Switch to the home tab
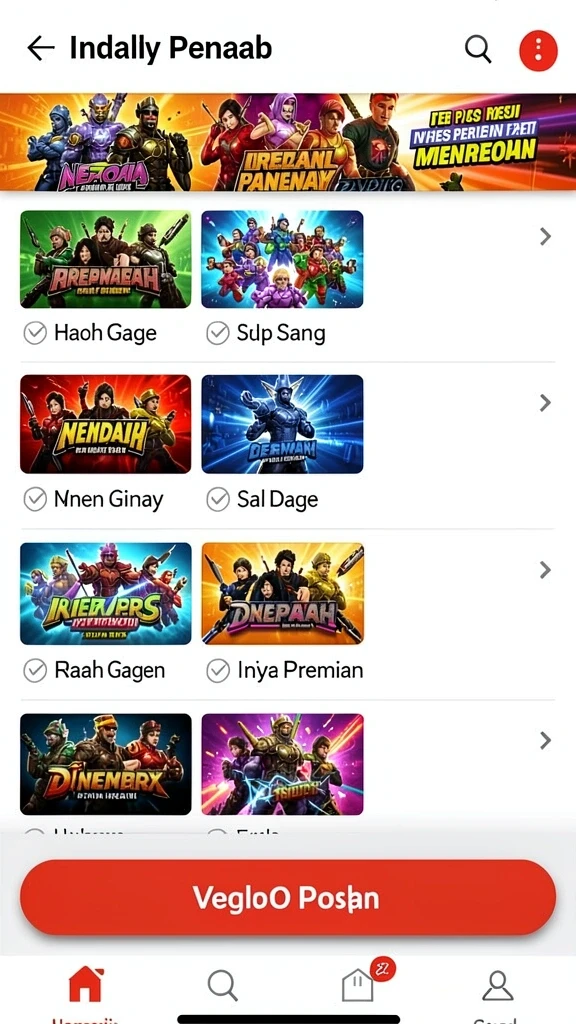This screenshot has height=1024, width=576. point(86,984)
